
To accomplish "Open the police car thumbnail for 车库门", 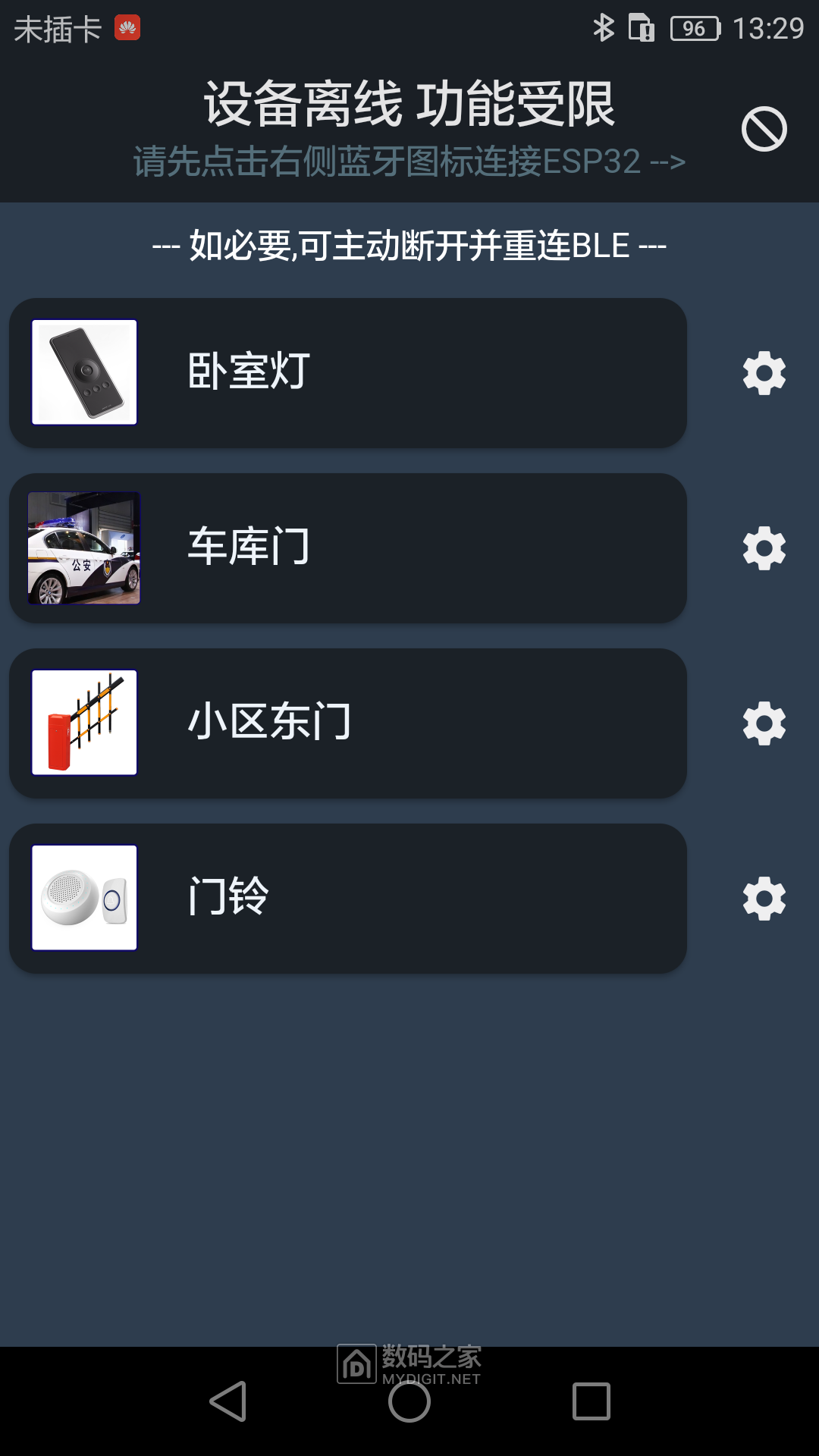I will (84, 548).
